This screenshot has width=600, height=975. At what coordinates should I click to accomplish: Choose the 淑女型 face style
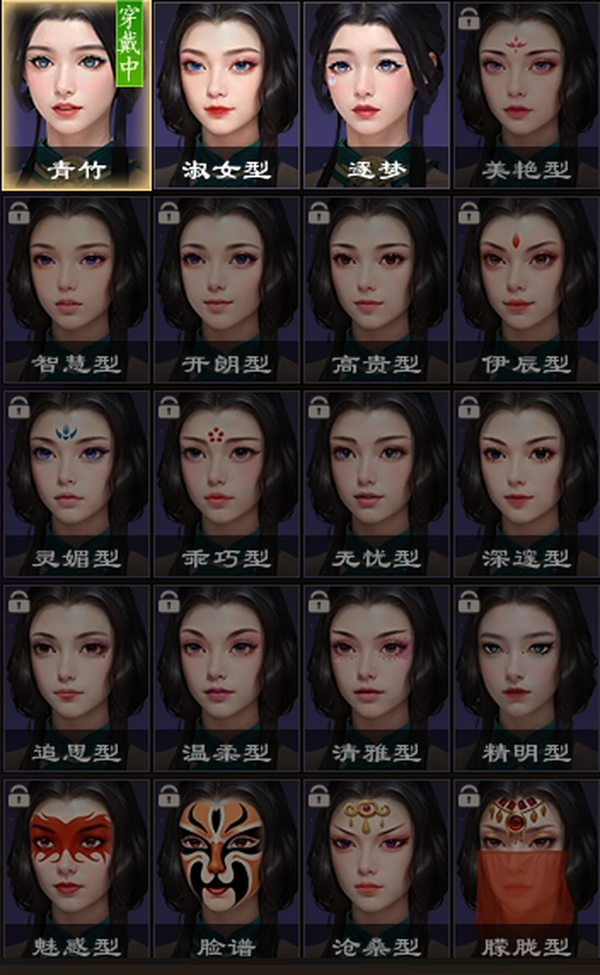[226, 95]
